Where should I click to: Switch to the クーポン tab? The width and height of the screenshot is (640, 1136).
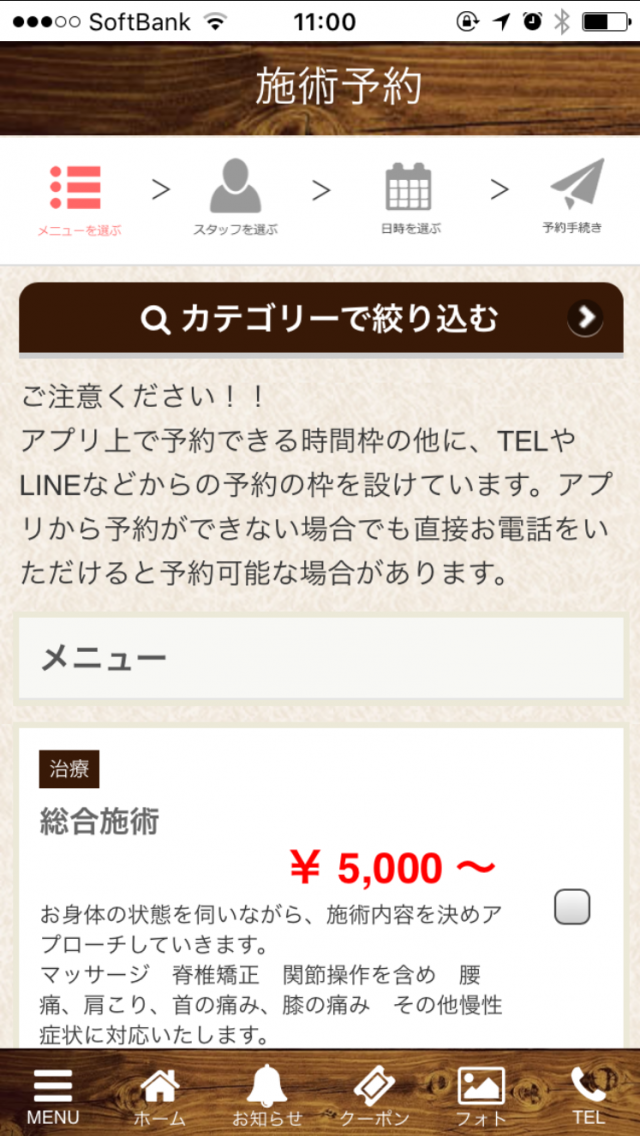pyautogui.click(x=374, y=1096)
